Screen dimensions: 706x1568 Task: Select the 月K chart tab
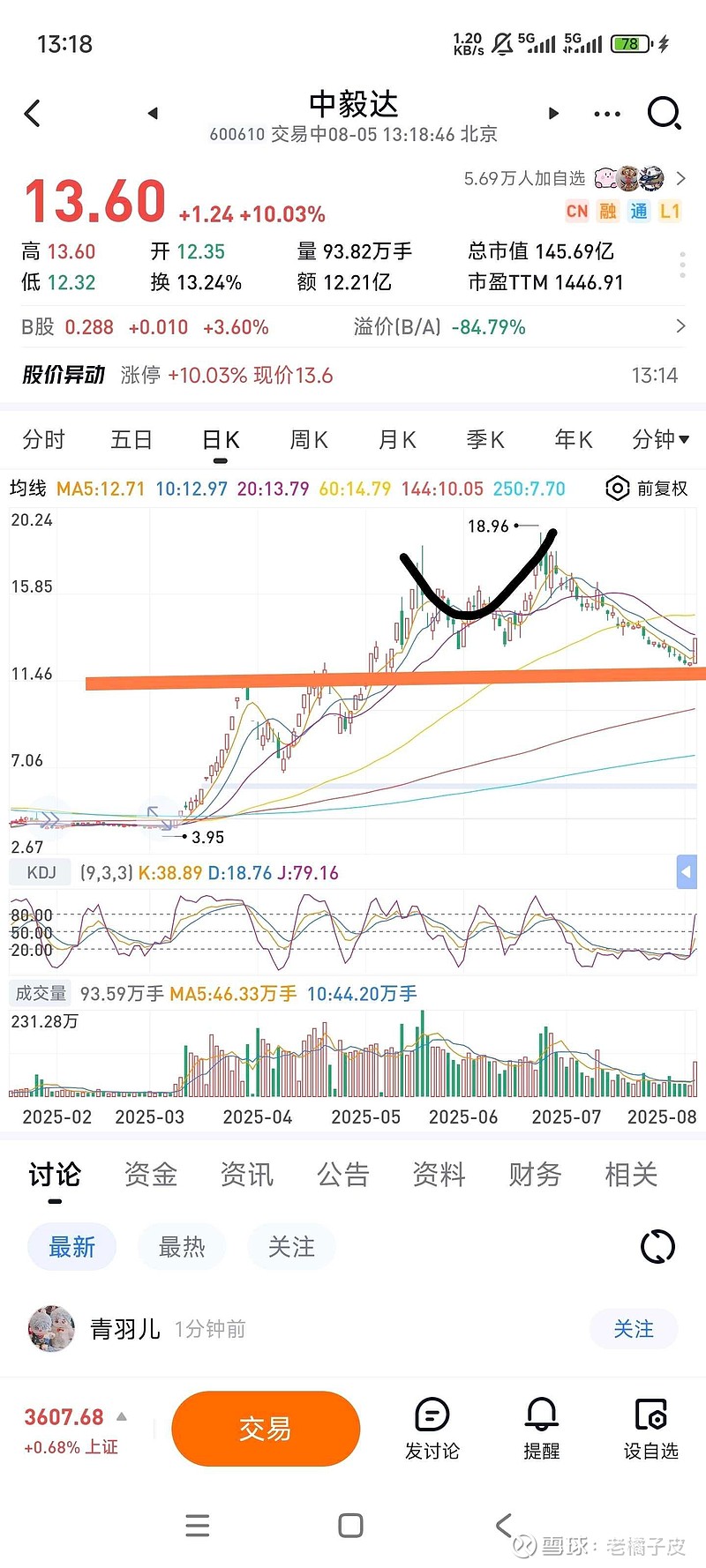click(397, 439)
